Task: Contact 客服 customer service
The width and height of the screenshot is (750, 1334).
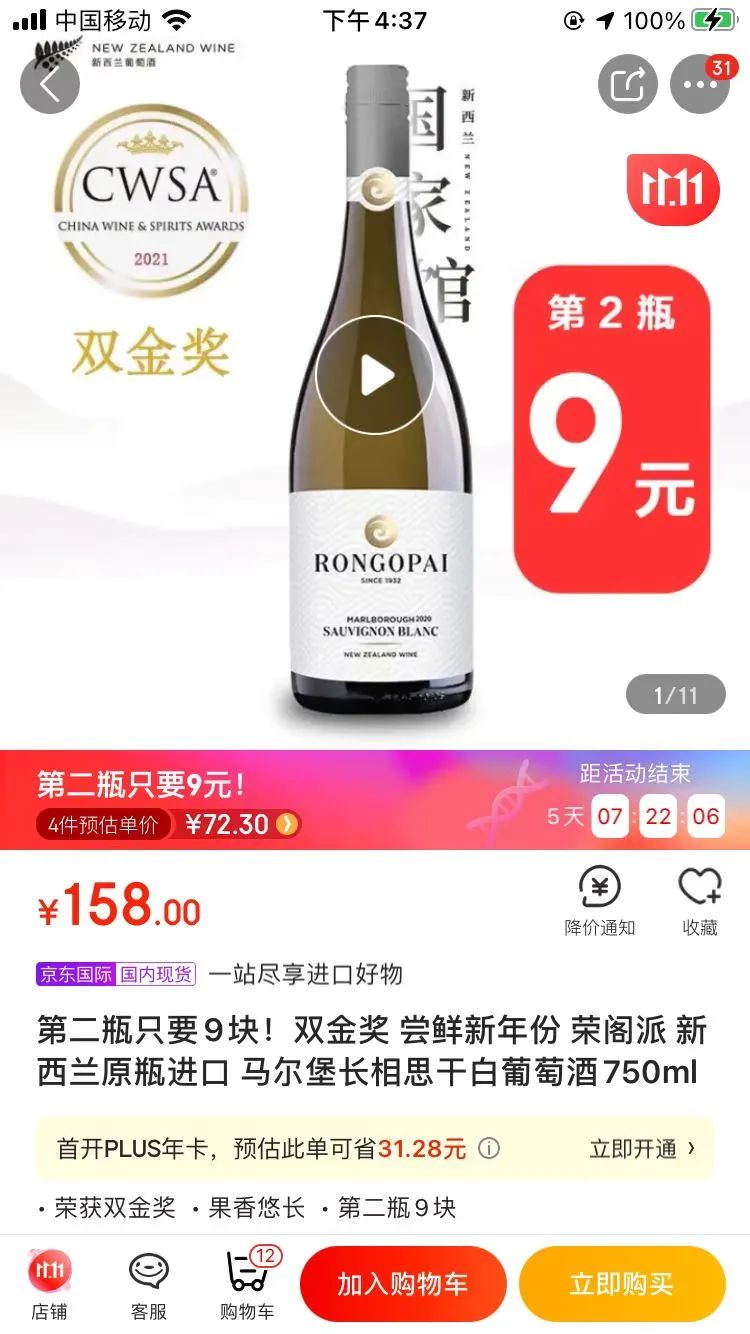Action: [148, 1283]
